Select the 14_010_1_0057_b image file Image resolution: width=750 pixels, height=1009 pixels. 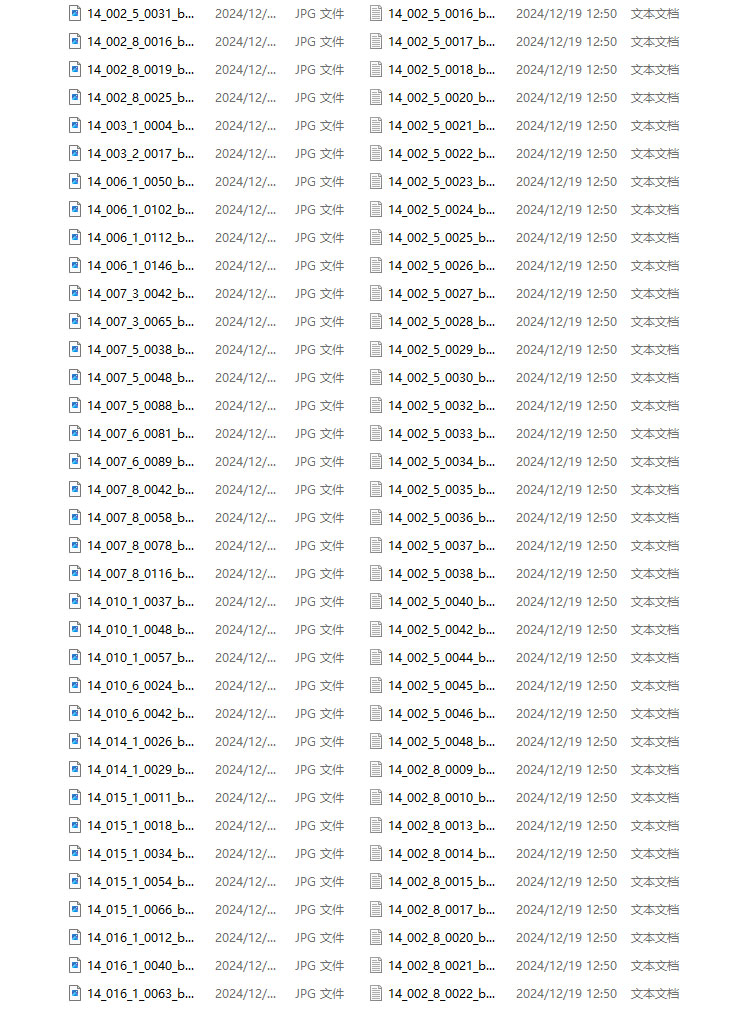[140, 658]
